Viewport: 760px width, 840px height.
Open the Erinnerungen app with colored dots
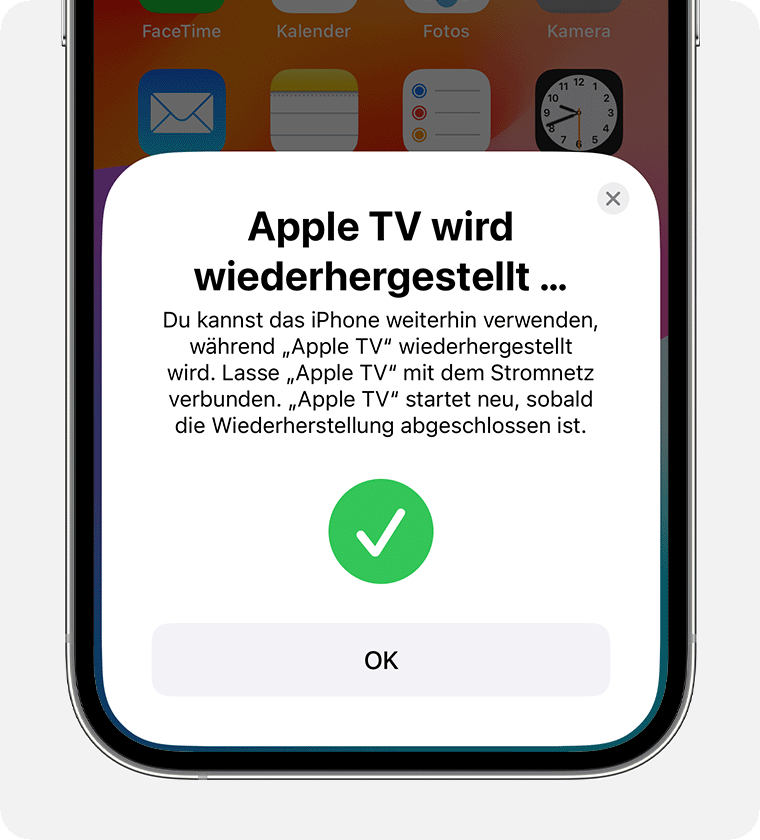click(x=447, y=111)
